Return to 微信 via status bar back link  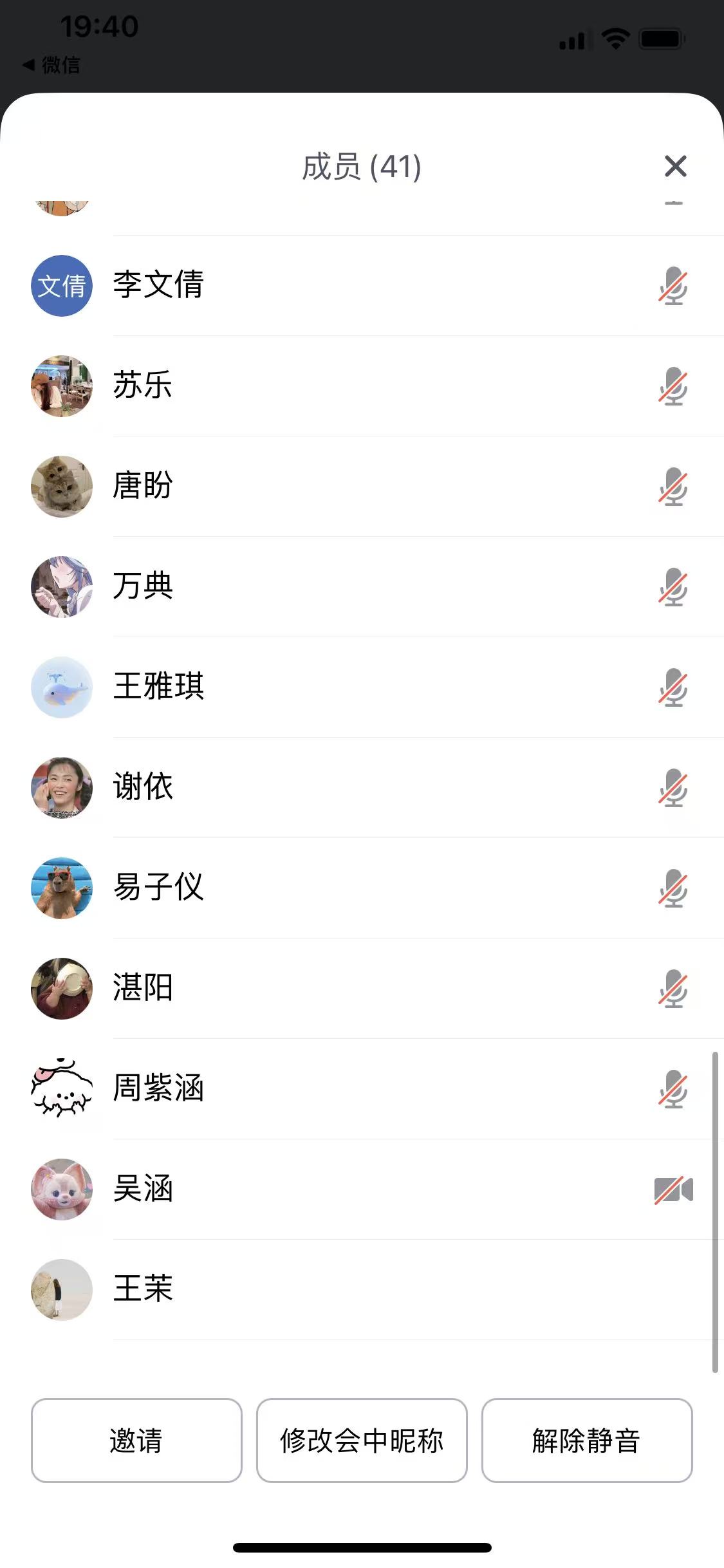click(52, 65)
